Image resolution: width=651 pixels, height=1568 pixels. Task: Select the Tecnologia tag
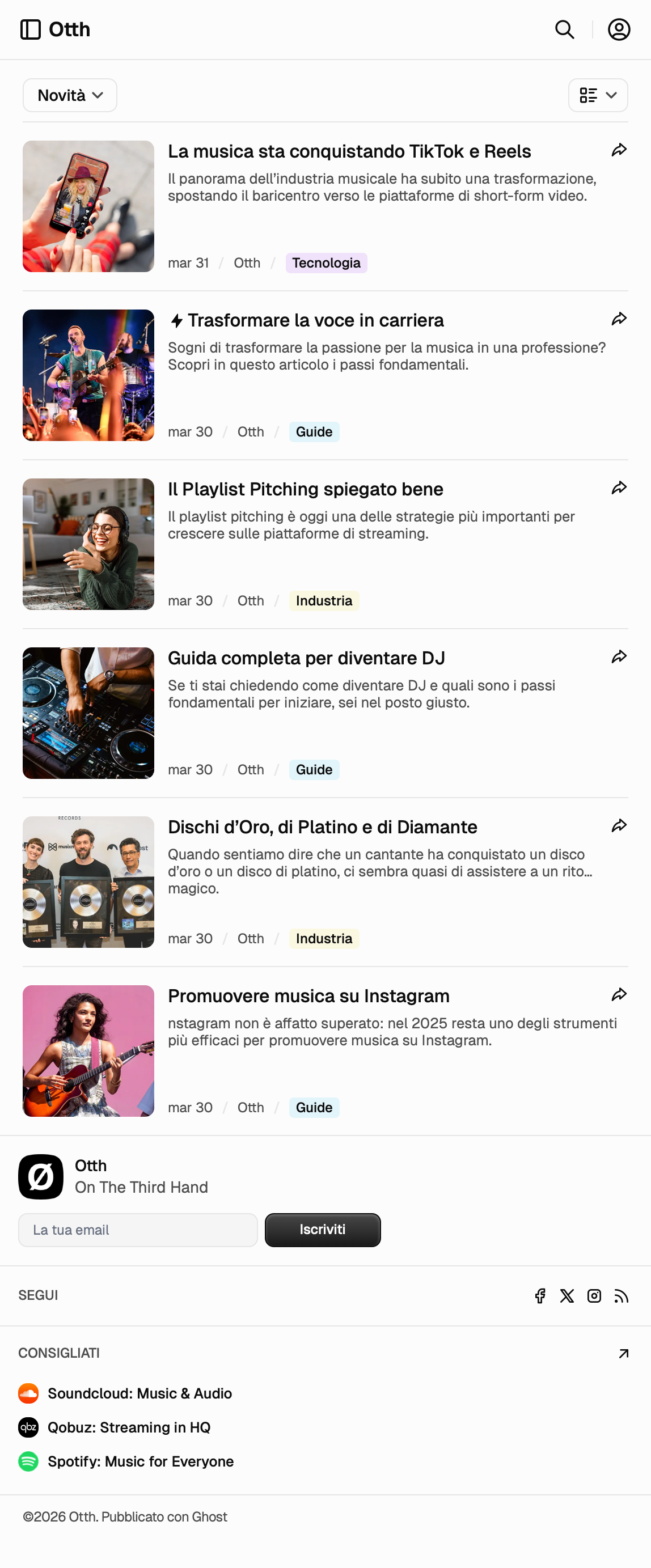click(x=326, y=263)
